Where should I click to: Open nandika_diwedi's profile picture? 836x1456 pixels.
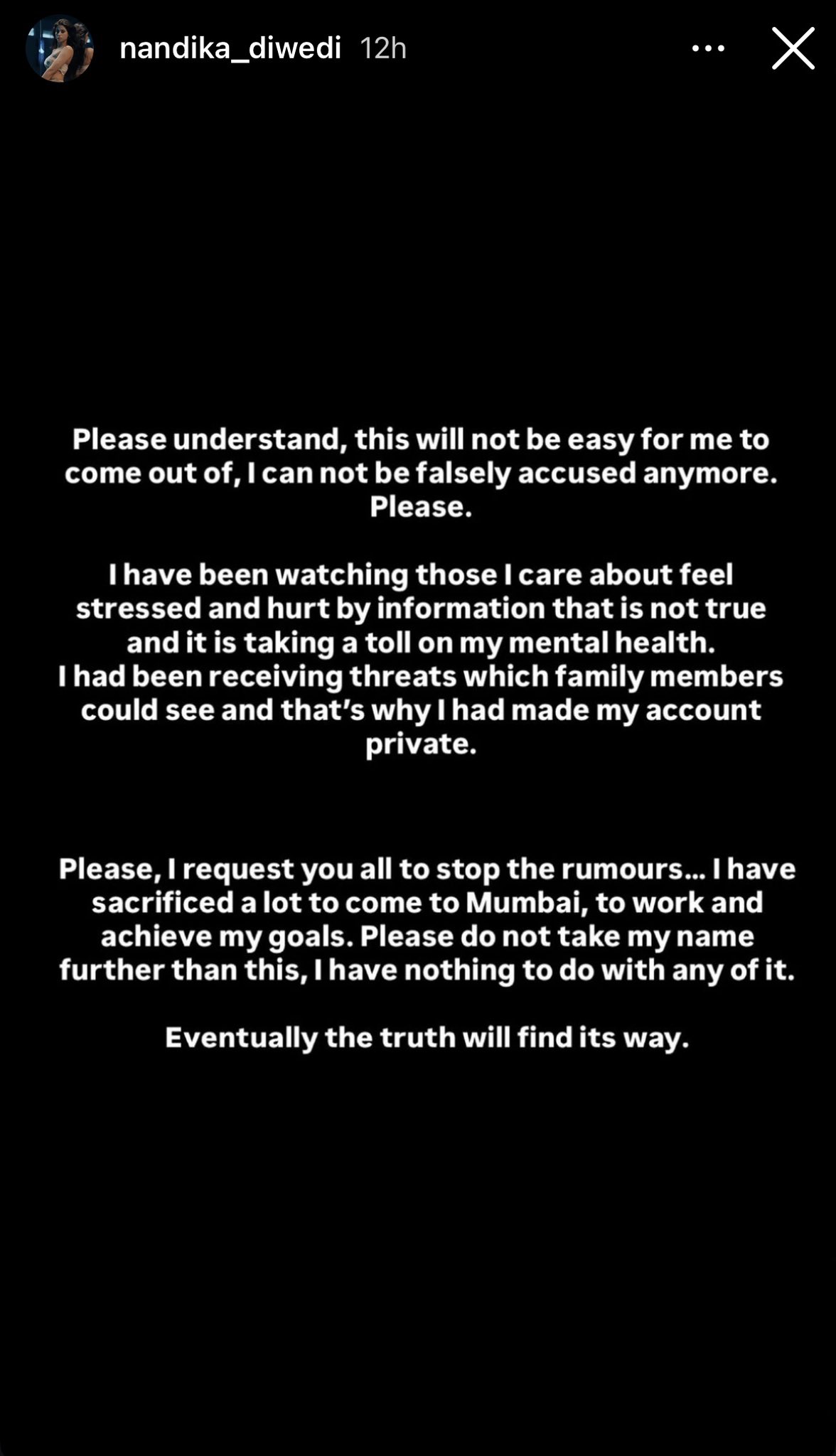(60, 48)
